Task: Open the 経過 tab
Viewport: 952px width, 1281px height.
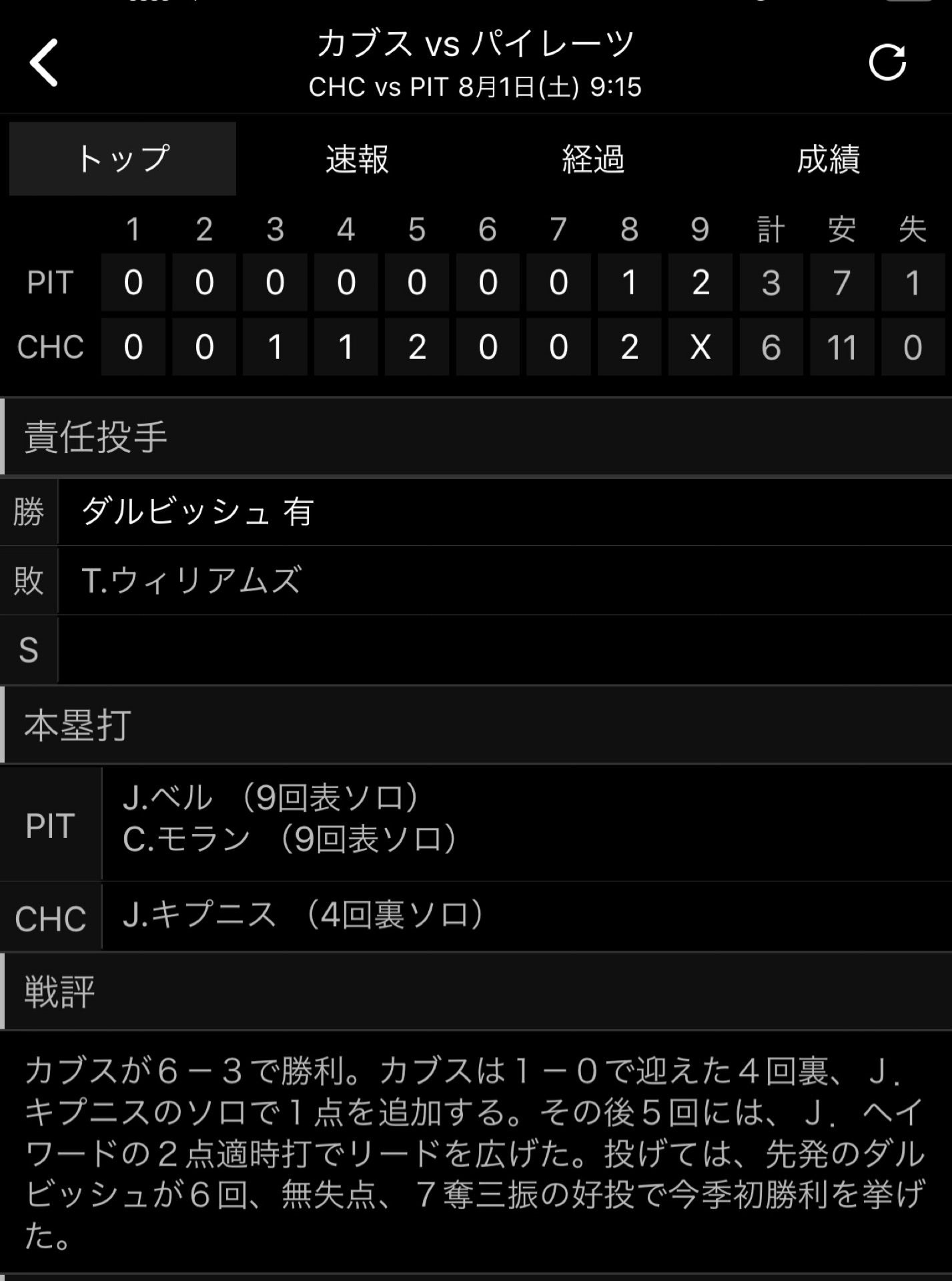Action: [x=592, y=159]
